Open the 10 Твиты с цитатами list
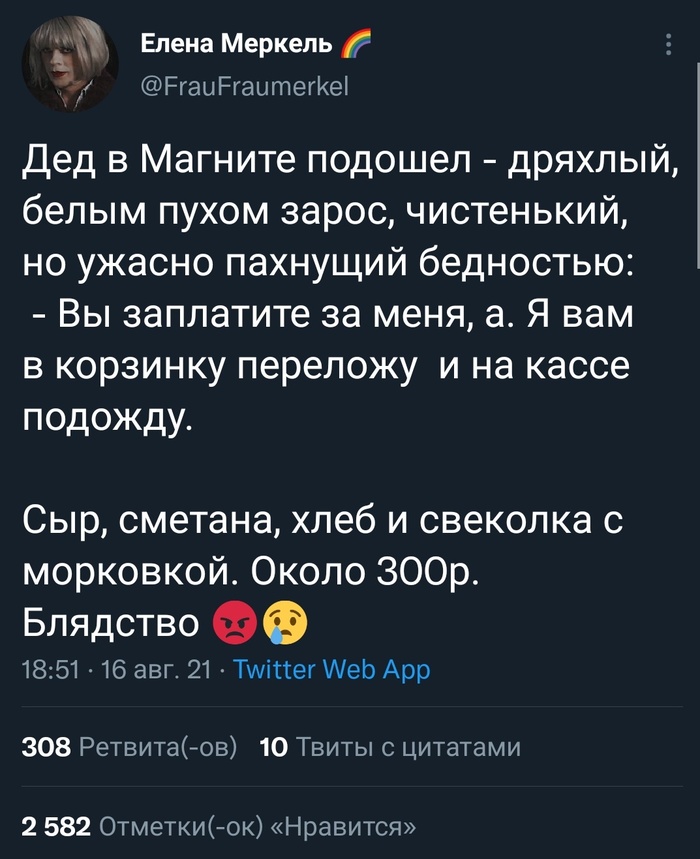Viewport: 700px width, 859px height. [389, 747]
